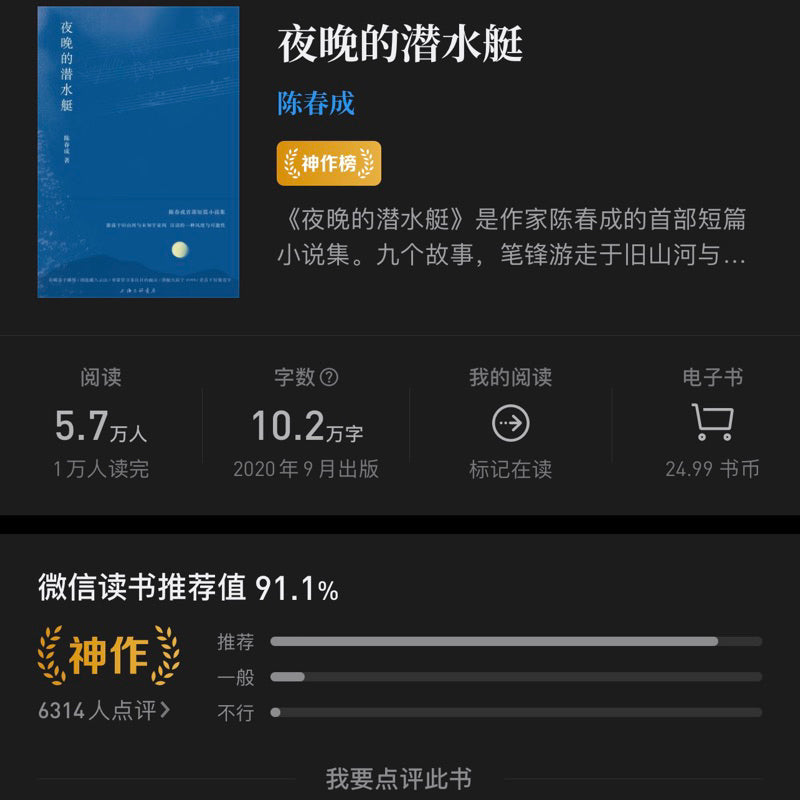
Task: View the 6314 人点评 reviews
Action: click(x=104, y=711)
